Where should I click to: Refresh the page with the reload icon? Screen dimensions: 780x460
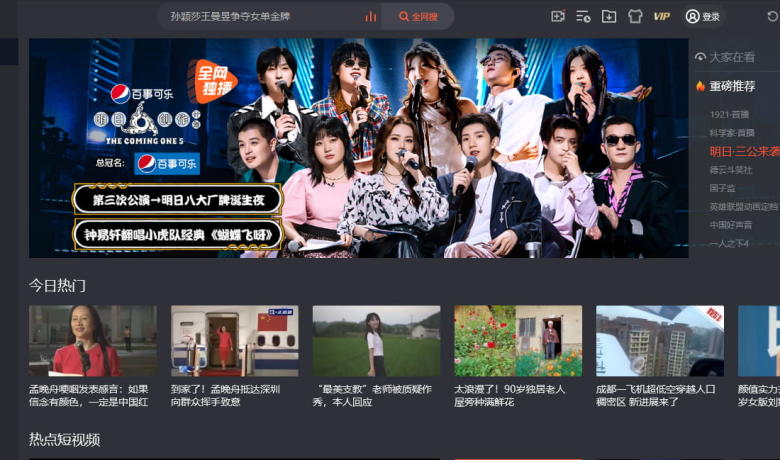772,16
